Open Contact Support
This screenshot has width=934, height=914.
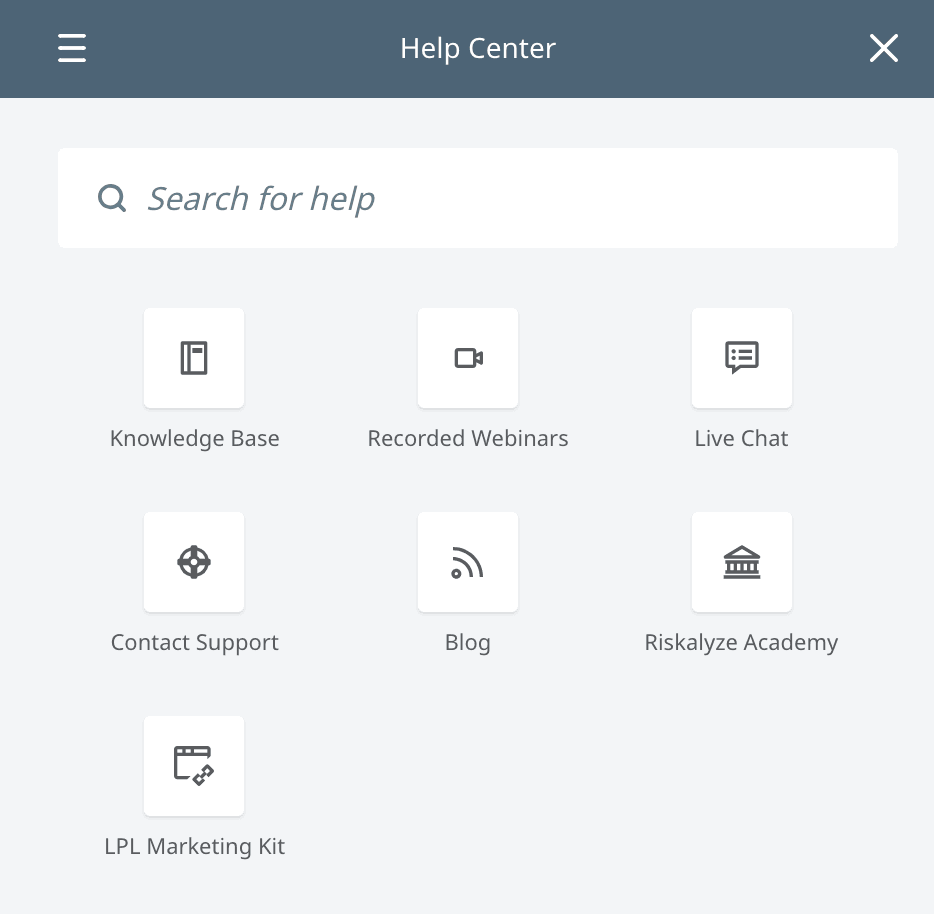(x=194, y=562)
